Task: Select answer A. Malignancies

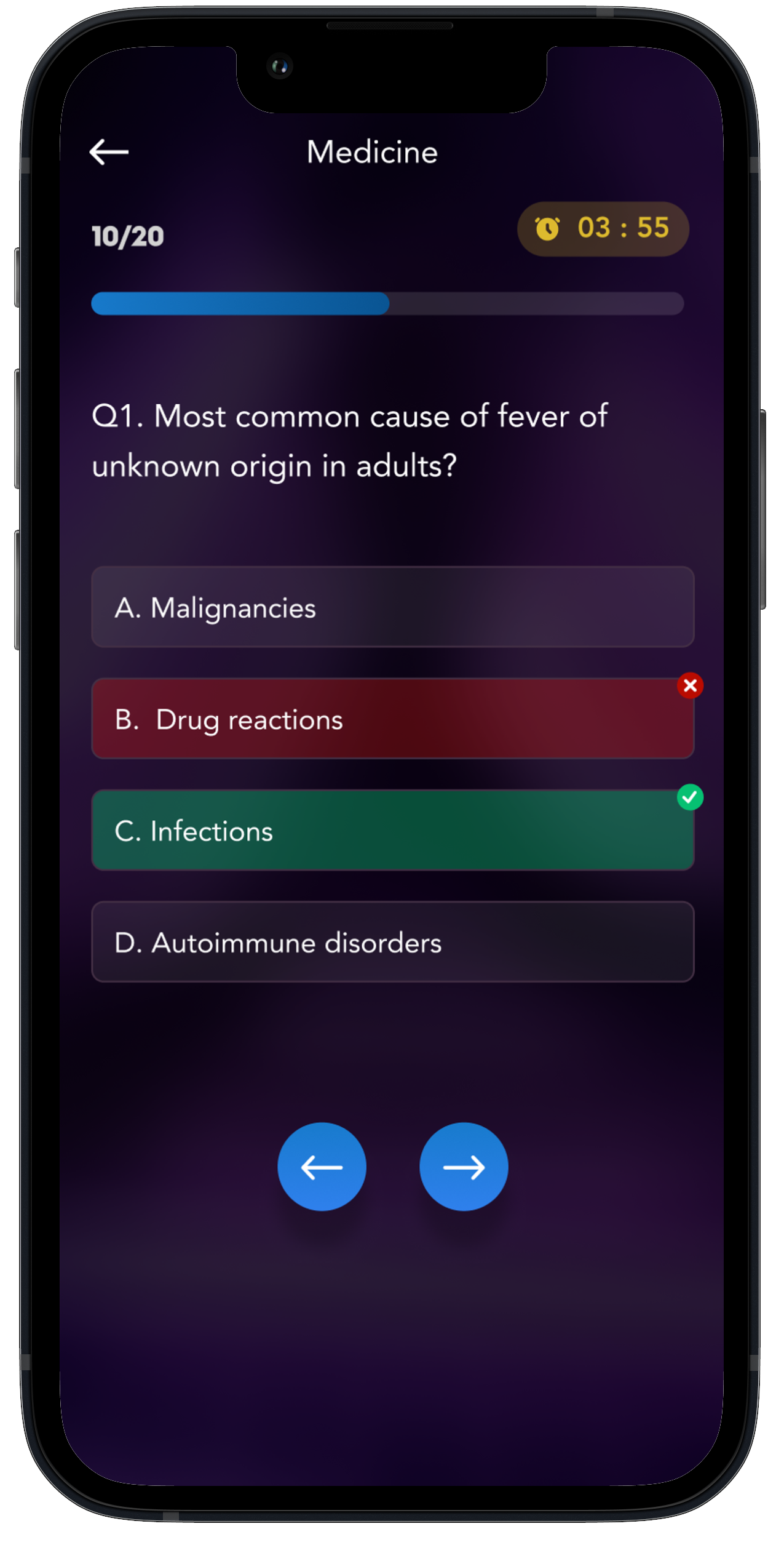Action: pos(392,607)
